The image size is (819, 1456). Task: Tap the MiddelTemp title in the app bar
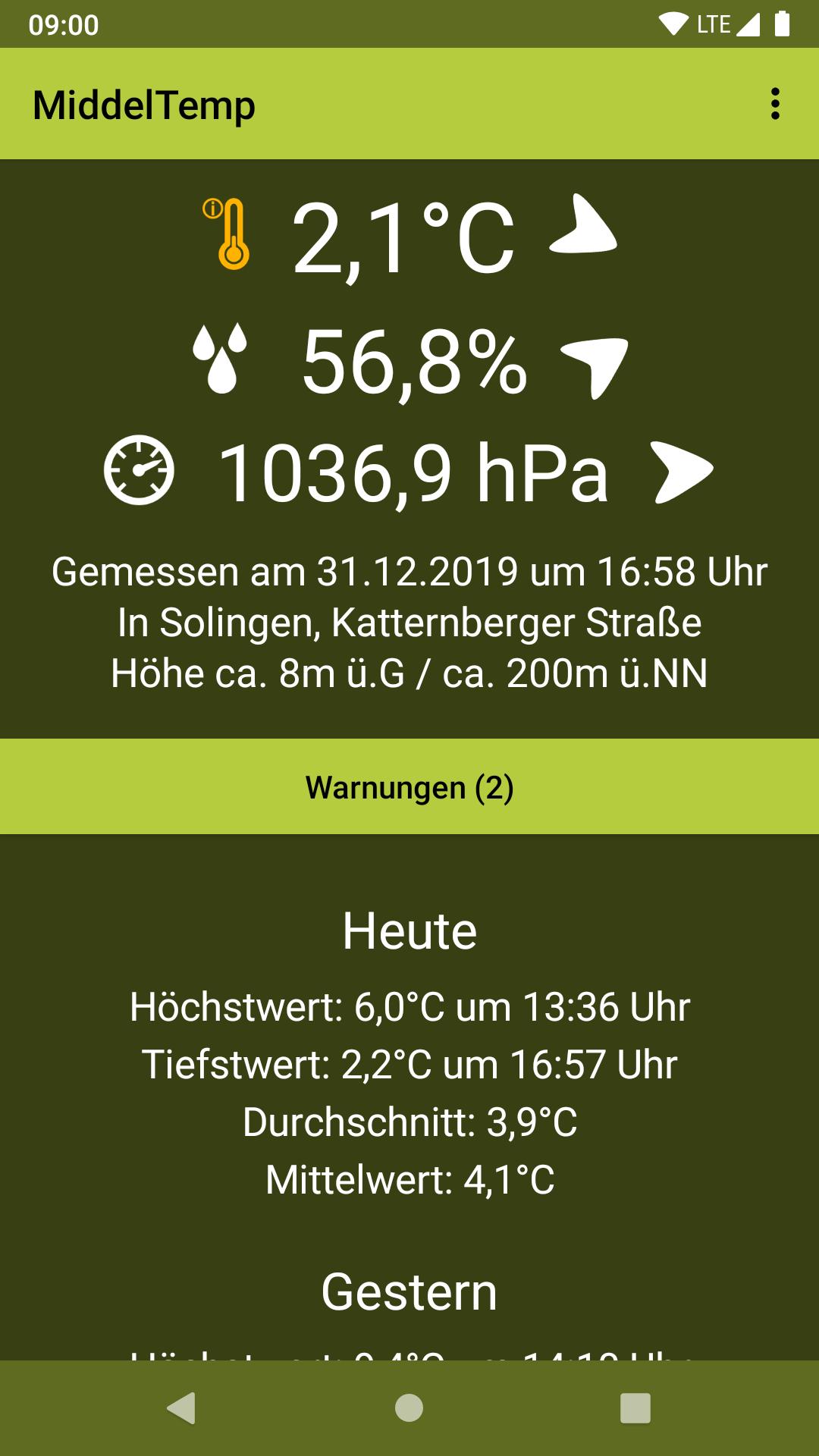tap(144, 104)
